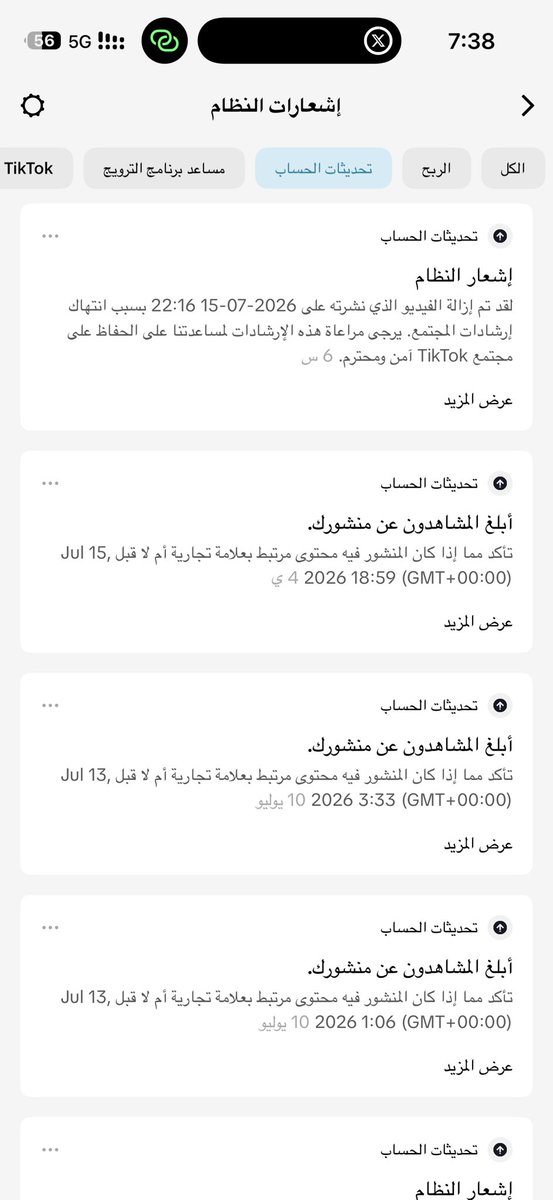This screenshot has width=553, height=1200.
Task: Open options dots on 1:06 report notice
Action: click(51, 927)
